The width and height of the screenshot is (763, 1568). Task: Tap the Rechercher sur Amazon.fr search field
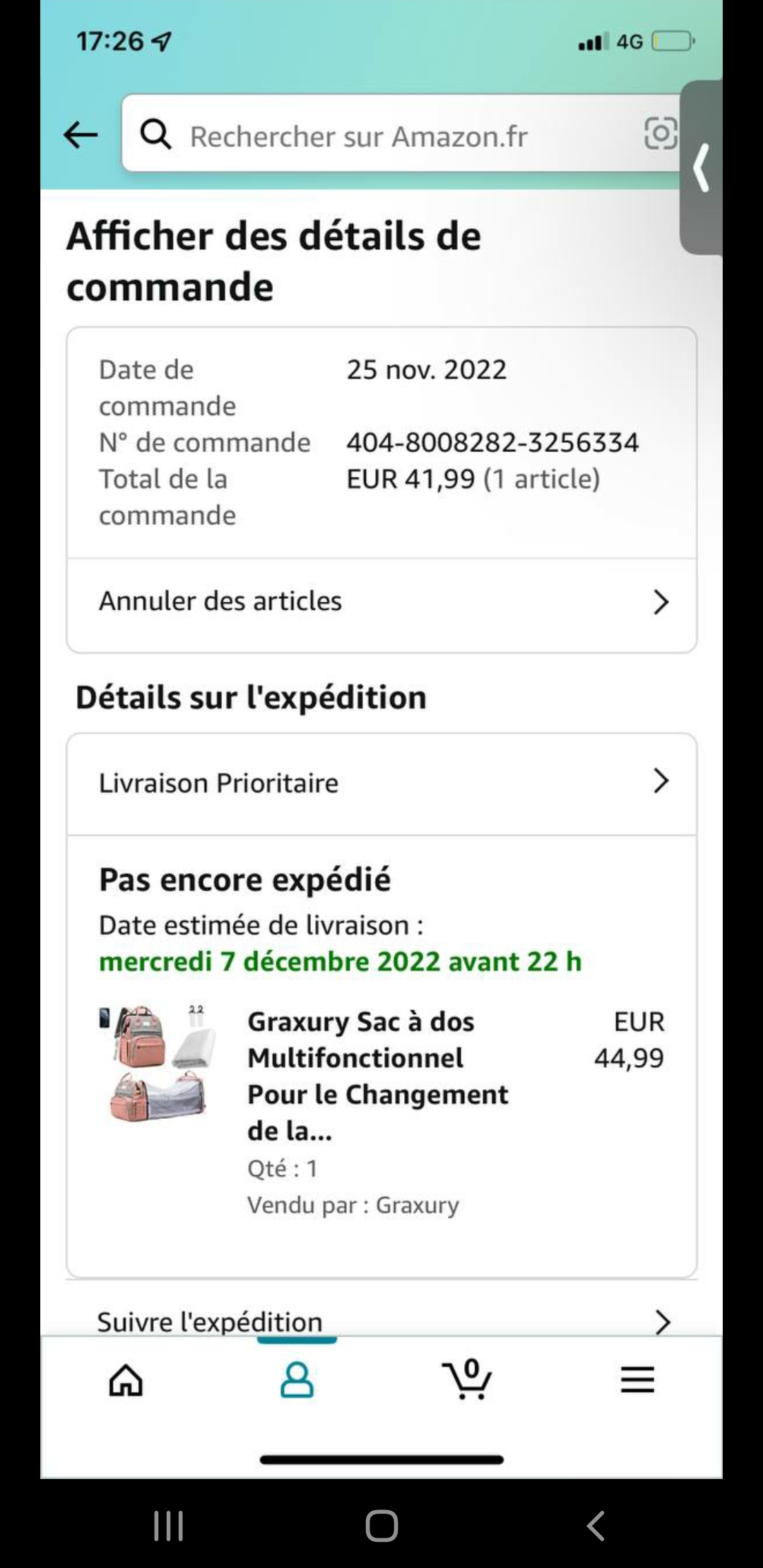click(x=381, y=136)
